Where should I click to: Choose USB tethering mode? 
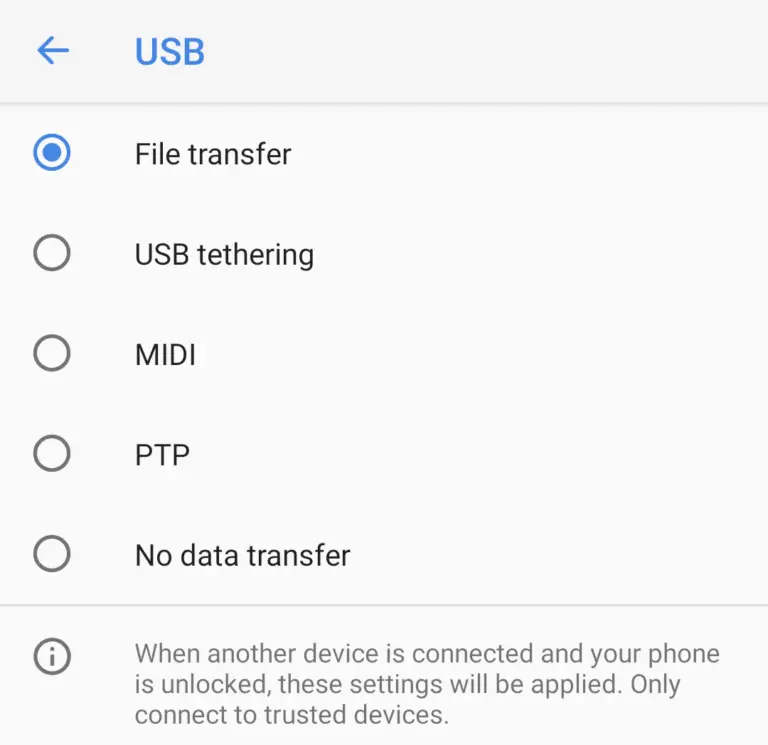(52, 253)
